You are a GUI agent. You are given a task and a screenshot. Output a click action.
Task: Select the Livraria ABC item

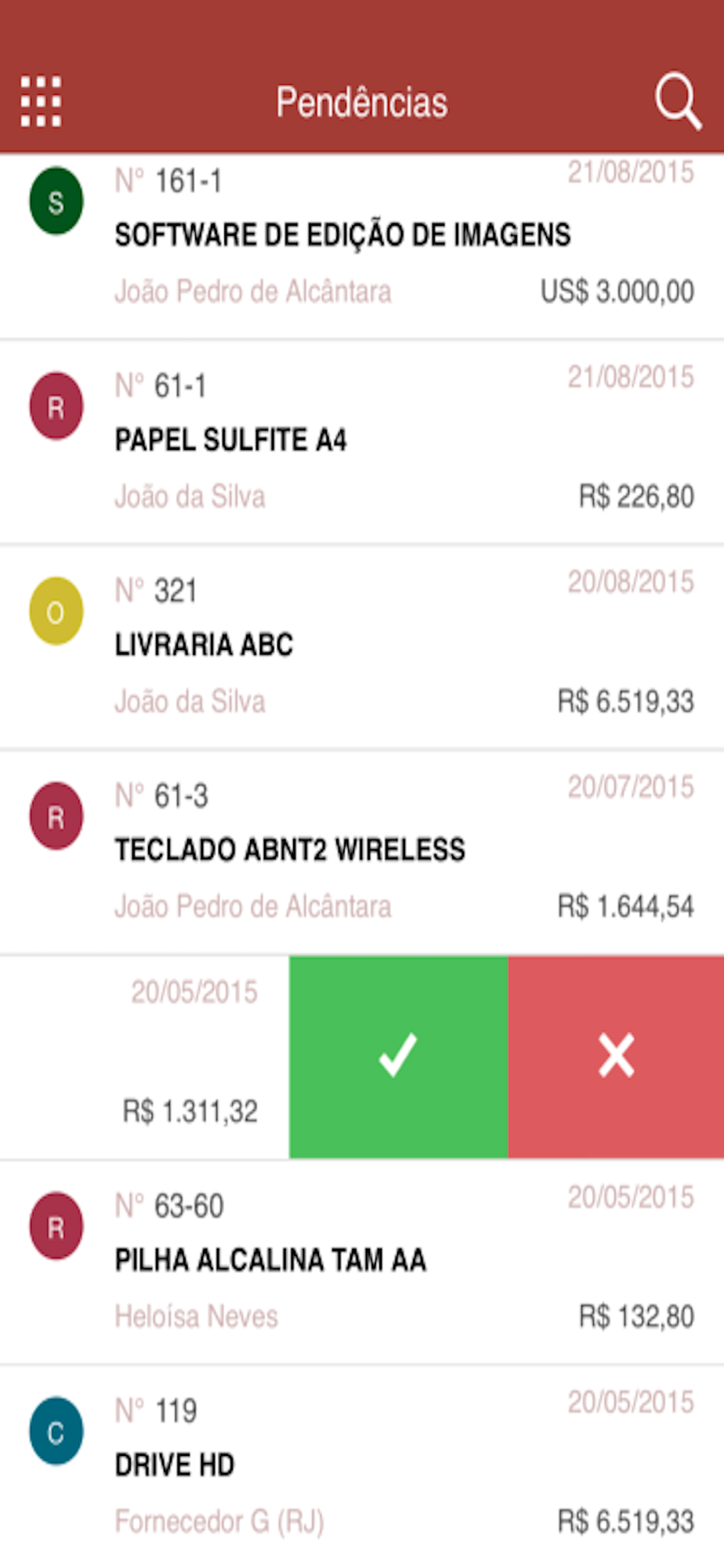click(362, 648)
